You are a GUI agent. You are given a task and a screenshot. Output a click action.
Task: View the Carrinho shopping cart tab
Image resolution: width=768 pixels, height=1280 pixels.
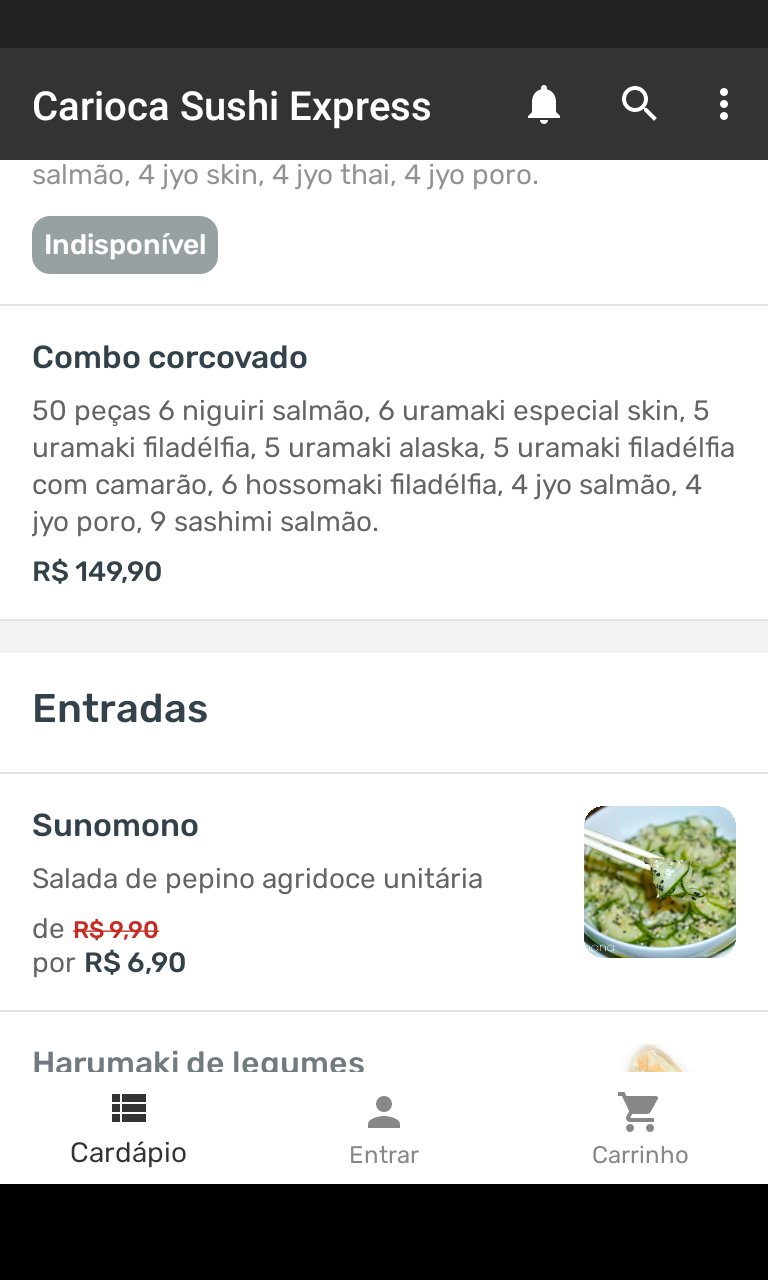point(640,1130)
